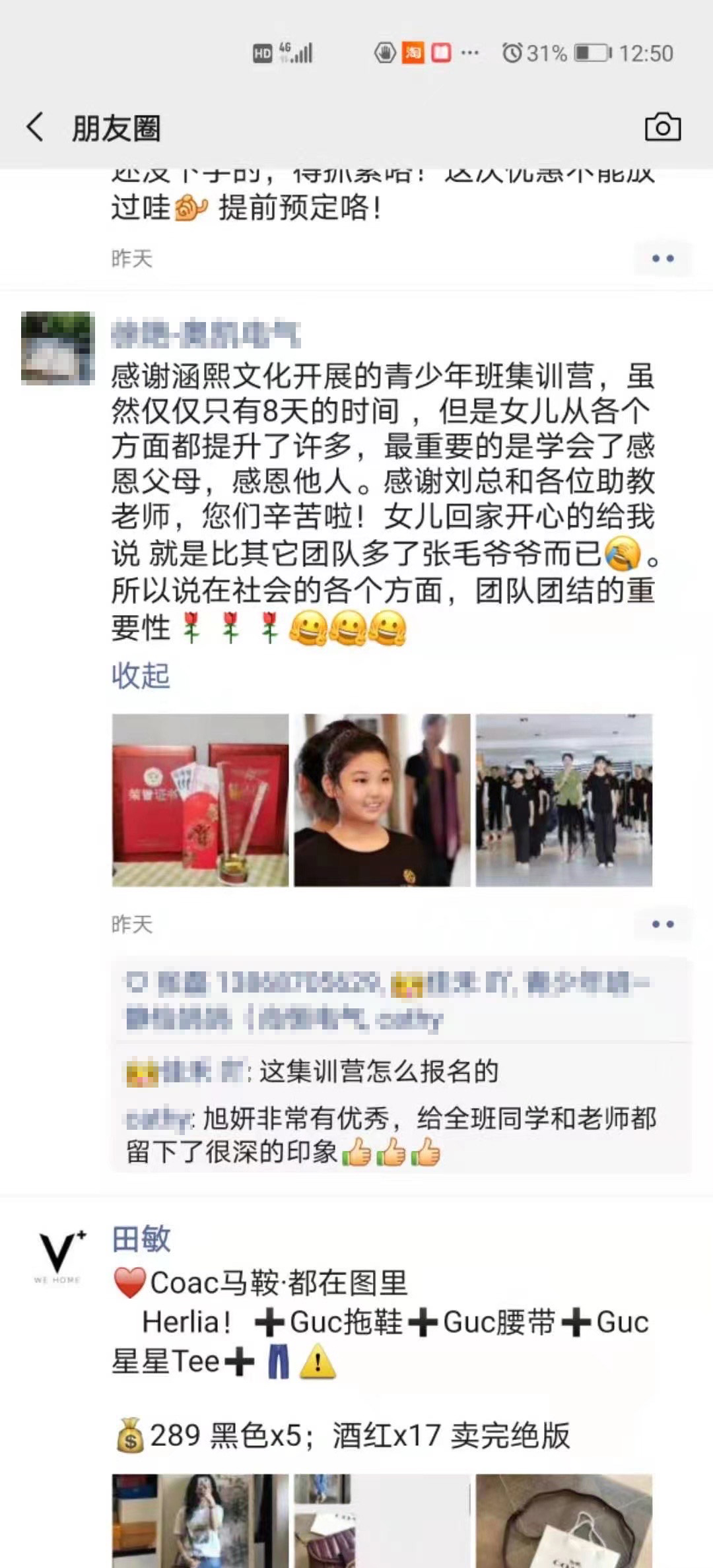Open 田敏's profile name
This screenshot has width=713, height=1568.
tap(141, 1239)
